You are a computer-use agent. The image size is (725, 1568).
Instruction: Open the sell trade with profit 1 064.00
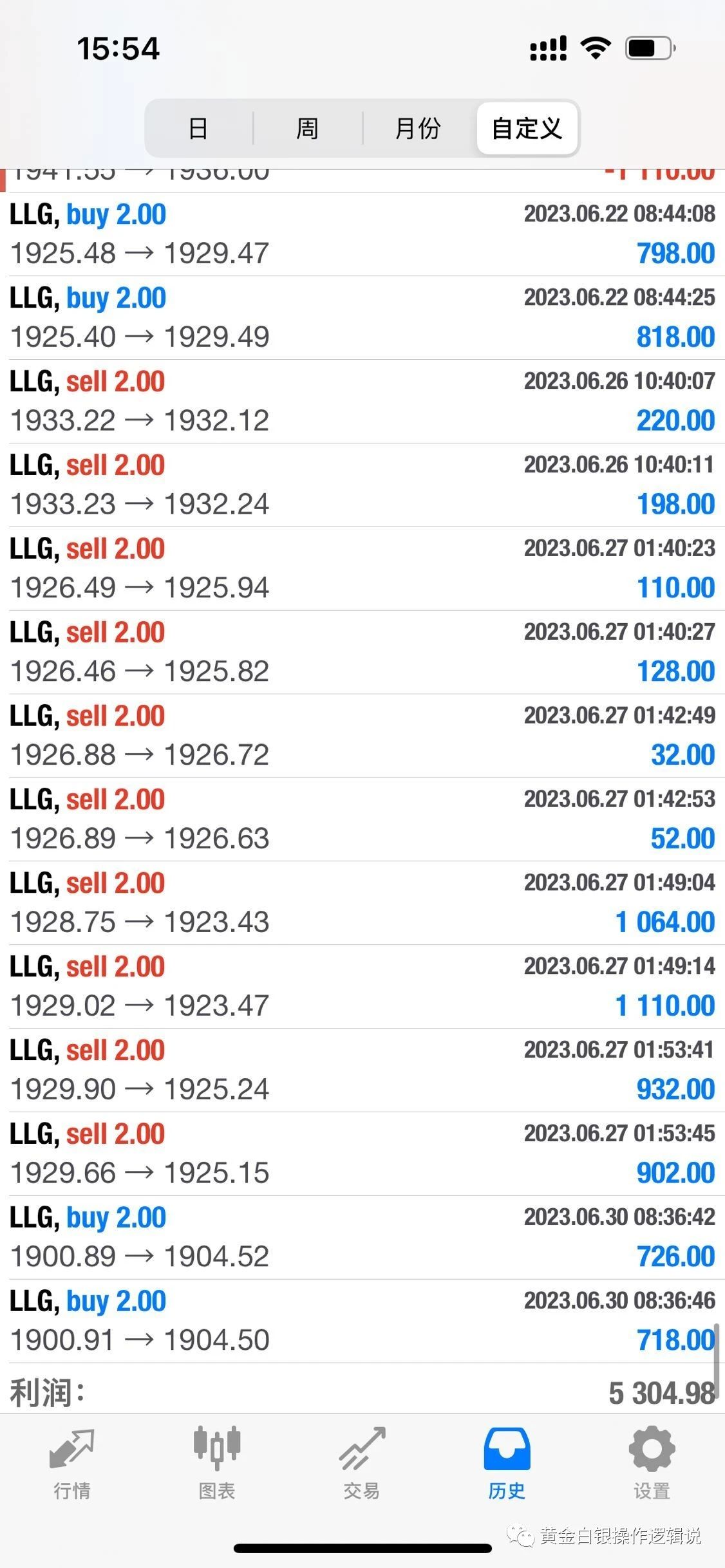pos(362,903)
